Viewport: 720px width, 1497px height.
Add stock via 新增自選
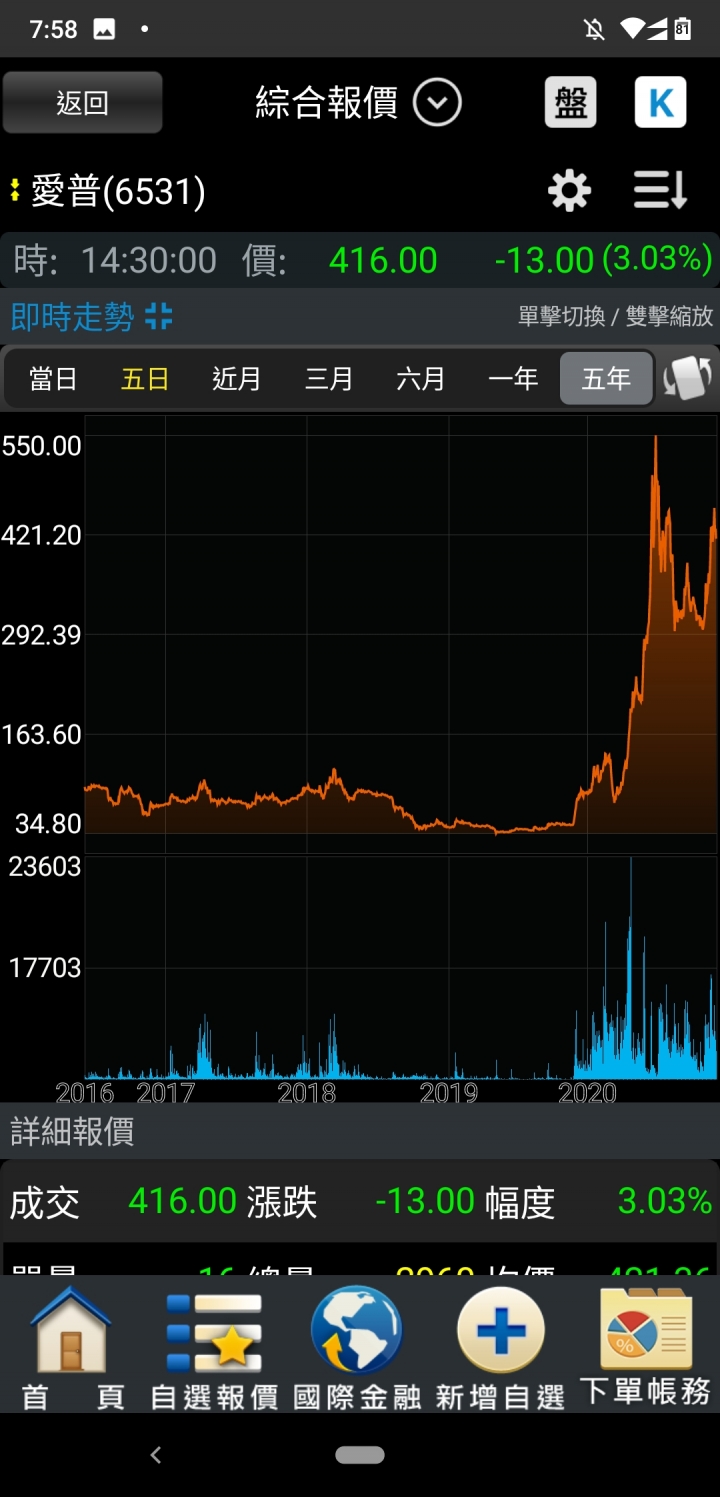500,1346
